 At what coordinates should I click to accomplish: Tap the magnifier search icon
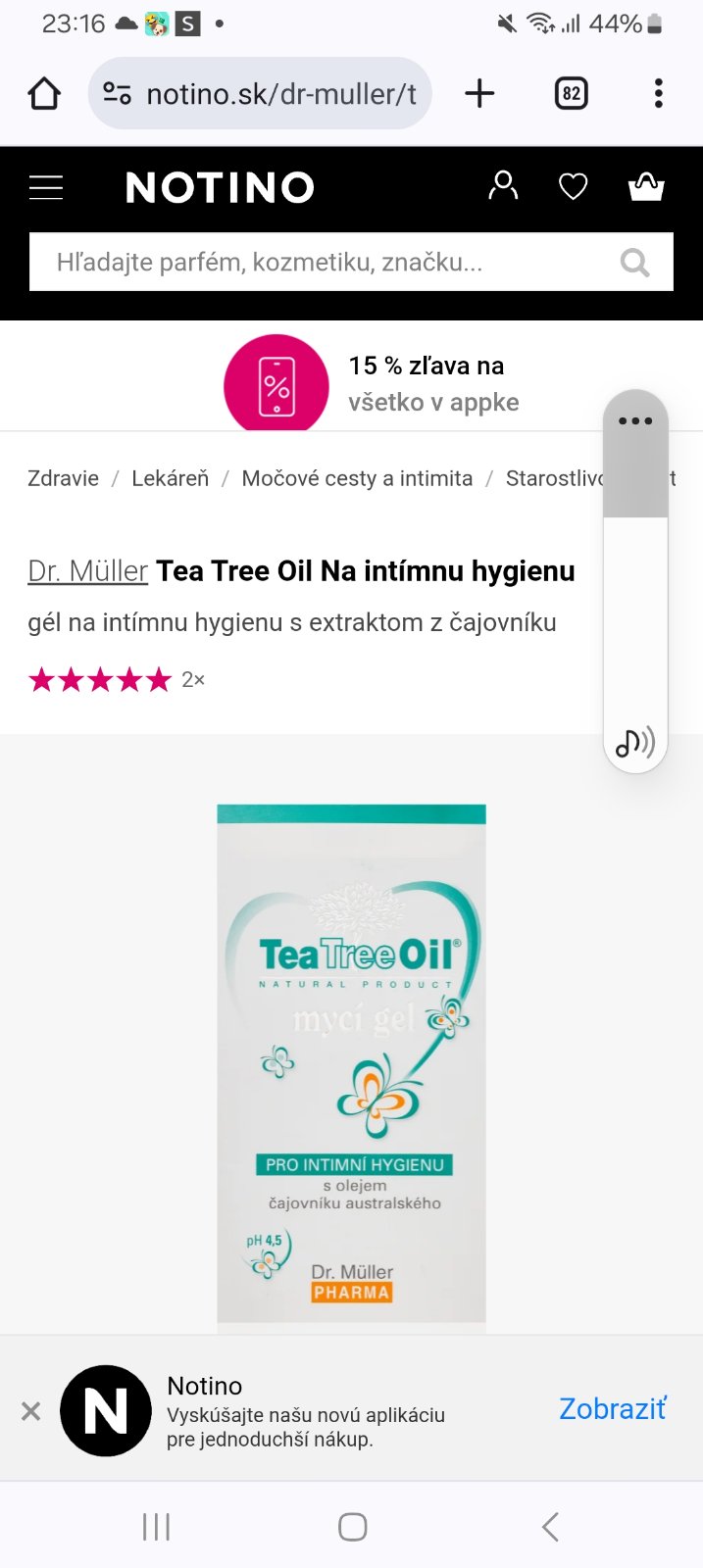(634, 263)
